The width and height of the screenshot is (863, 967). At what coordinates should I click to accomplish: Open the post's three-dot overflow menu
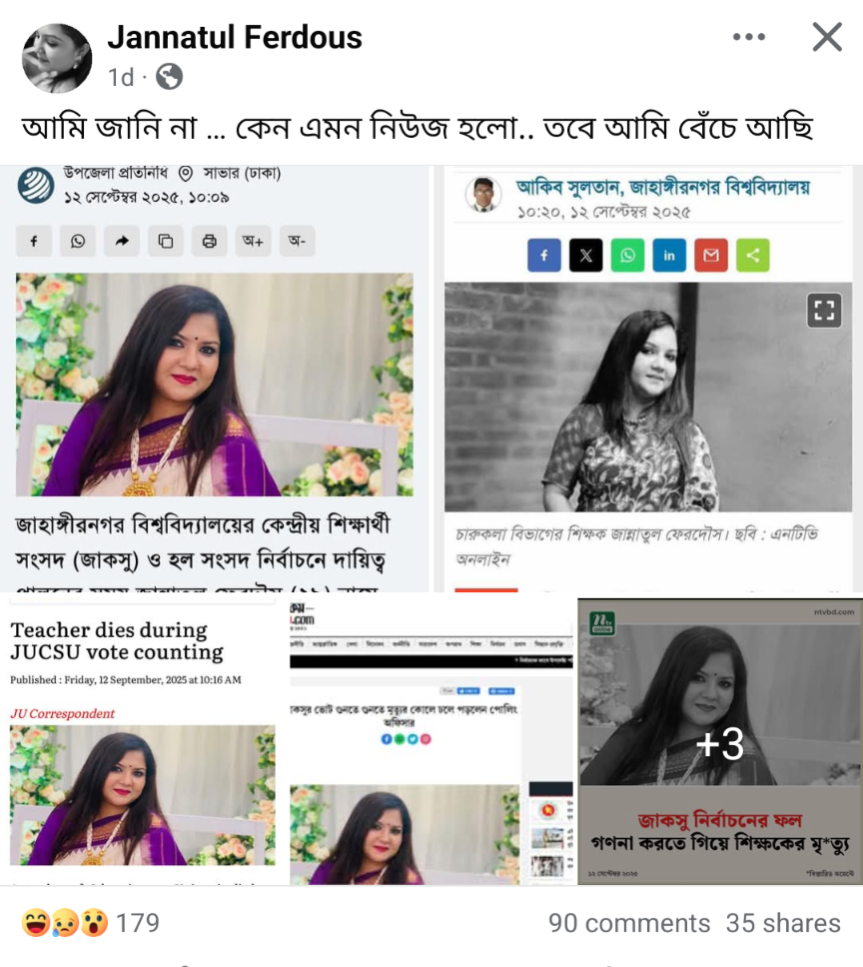coord(748,38)
